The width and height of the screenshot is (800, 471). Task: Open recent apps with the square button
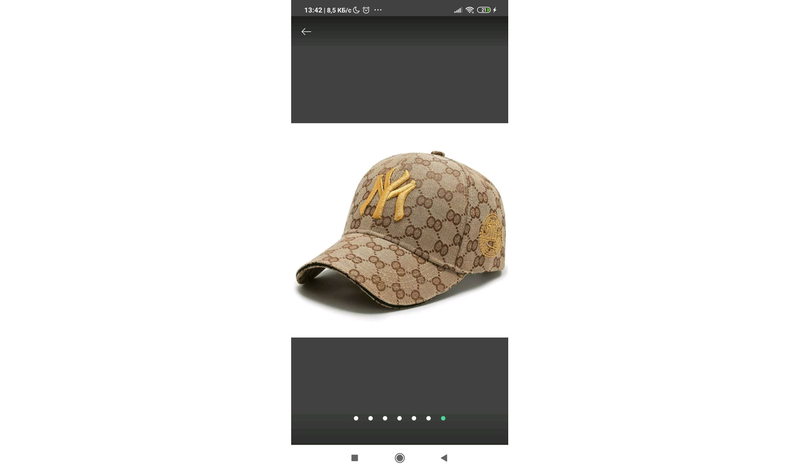[355, 458]
